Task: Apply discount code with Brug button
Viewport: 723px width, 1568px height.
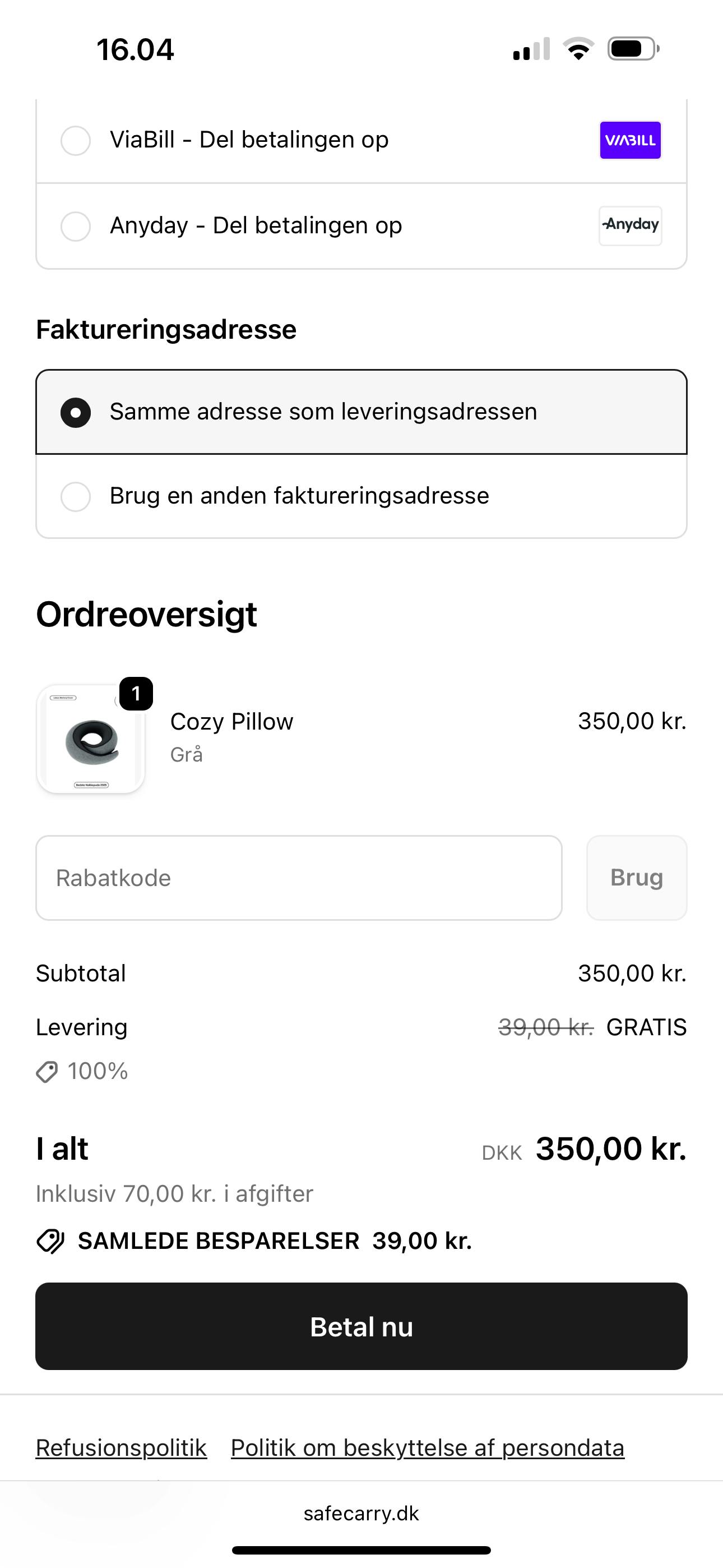Action: pyautogui.click(x=636, y=878)
